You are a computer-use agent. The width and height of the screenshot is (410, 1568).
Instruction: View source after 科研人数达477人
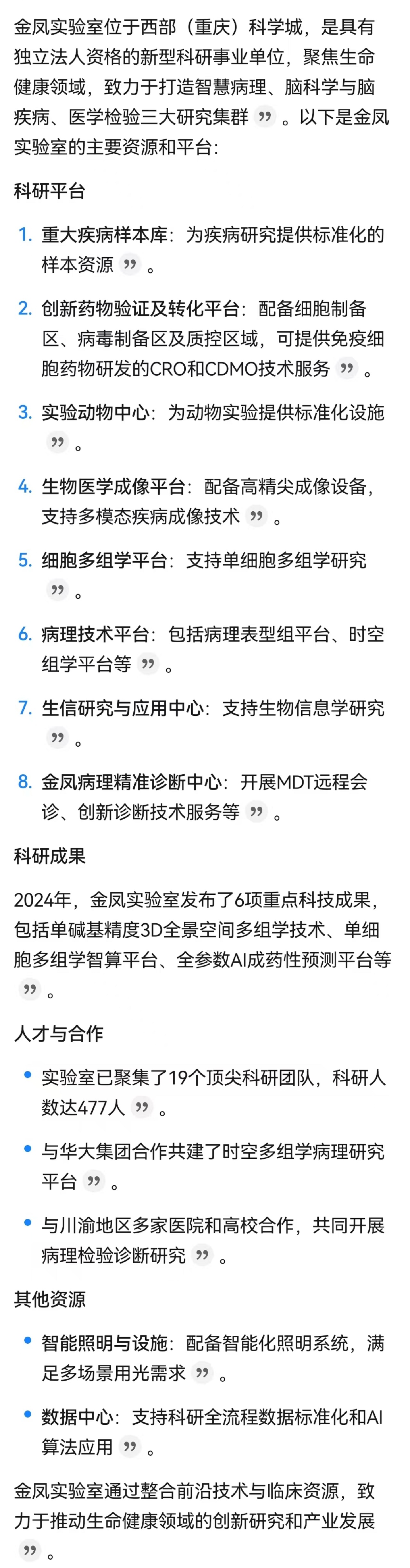coord(142,1107)
